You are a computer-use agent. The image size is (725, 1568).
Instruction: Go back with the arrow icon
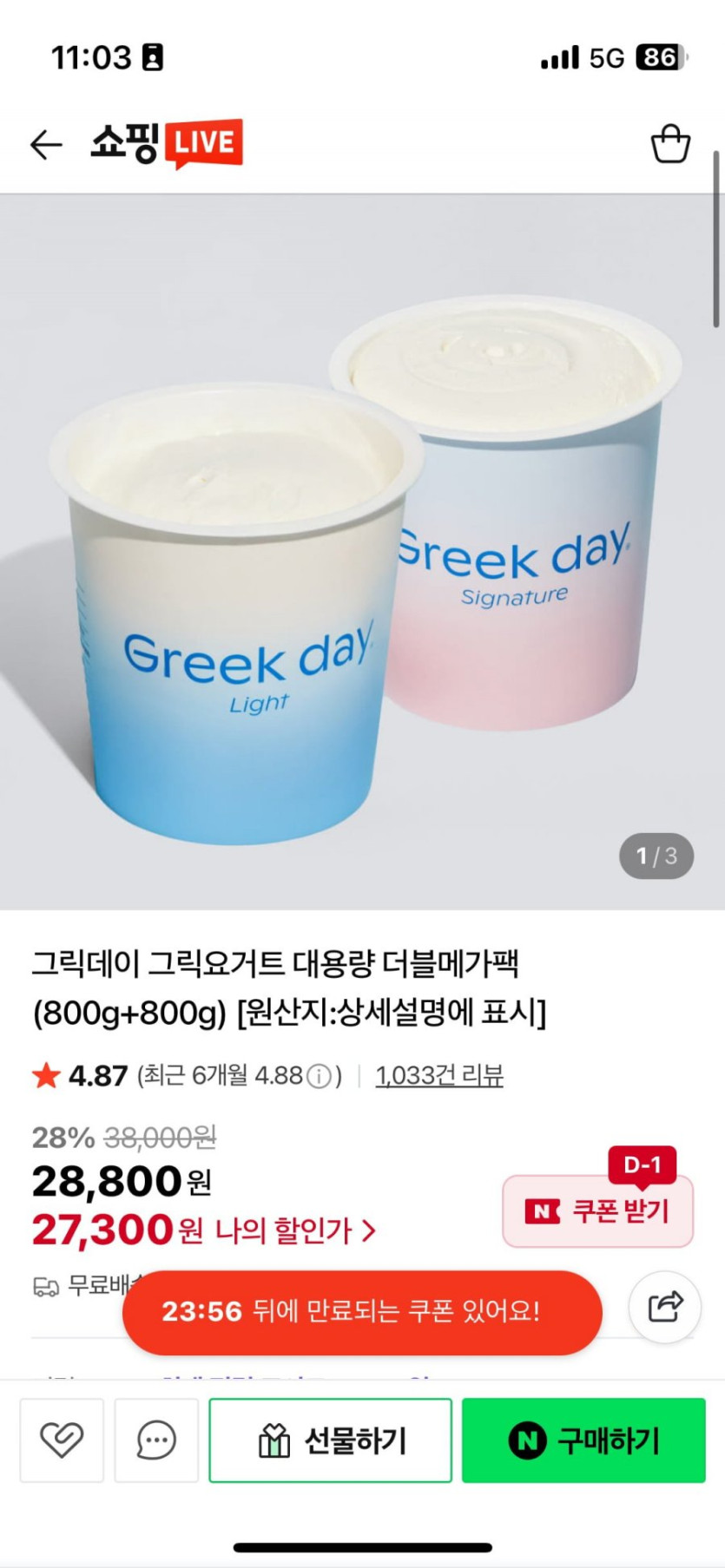click(x=46, y=144)
